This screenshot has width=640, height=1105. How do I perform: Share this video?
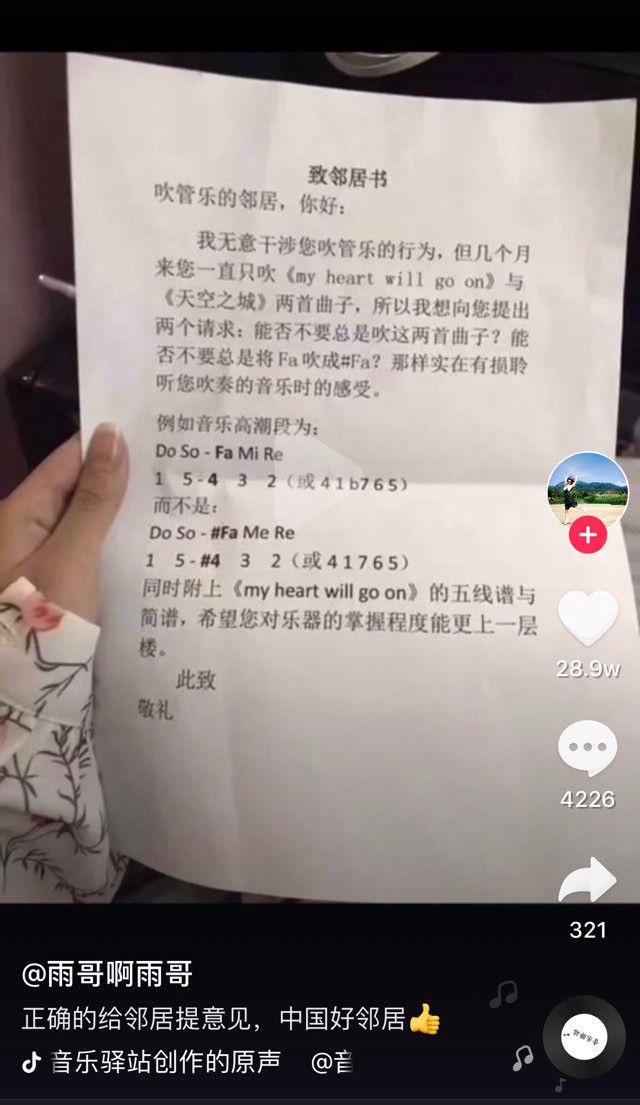[587, 879]
